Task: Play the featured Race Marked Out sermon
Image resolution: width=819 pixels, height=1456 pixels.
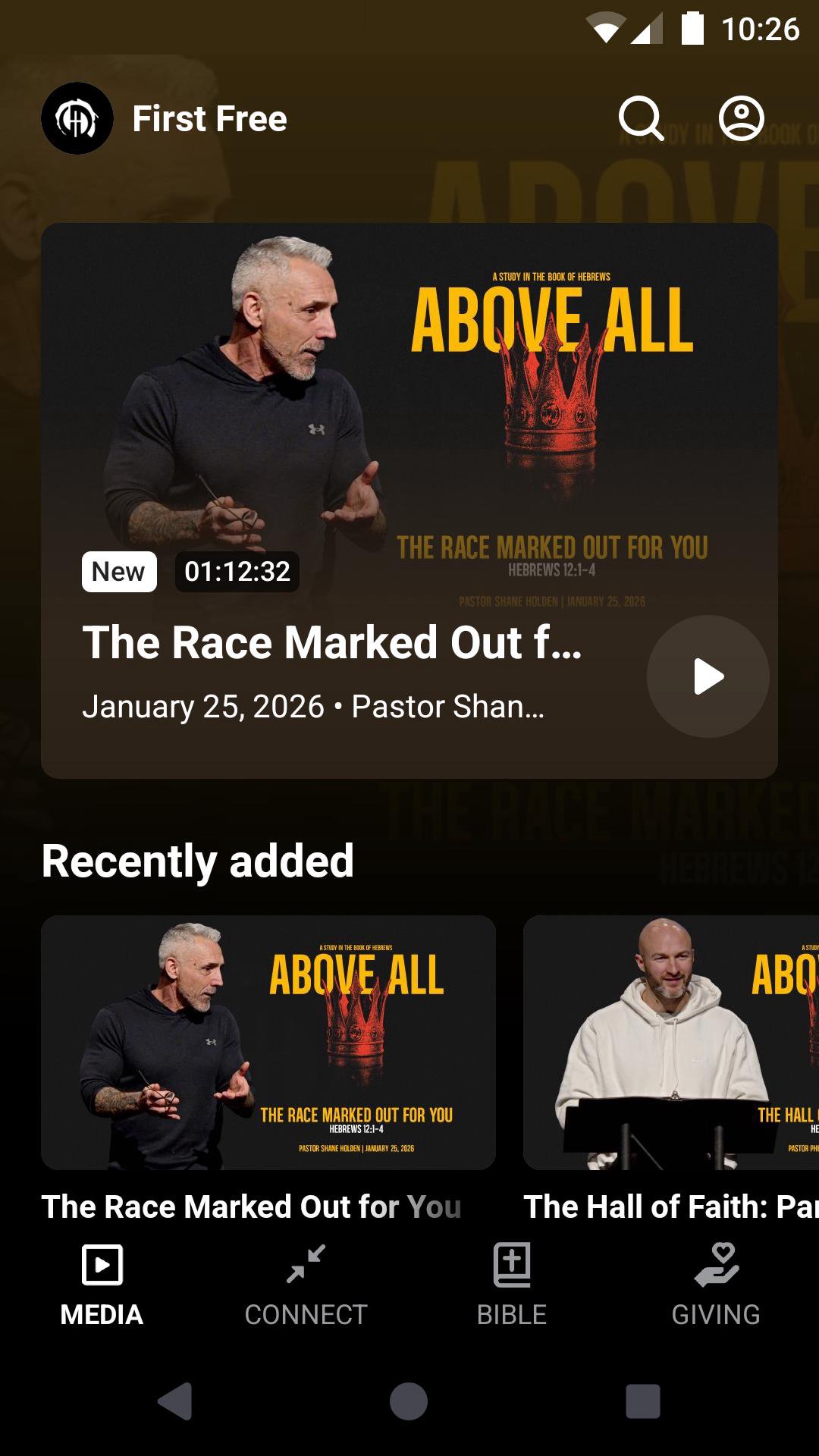Action: (x=708, y=676)
